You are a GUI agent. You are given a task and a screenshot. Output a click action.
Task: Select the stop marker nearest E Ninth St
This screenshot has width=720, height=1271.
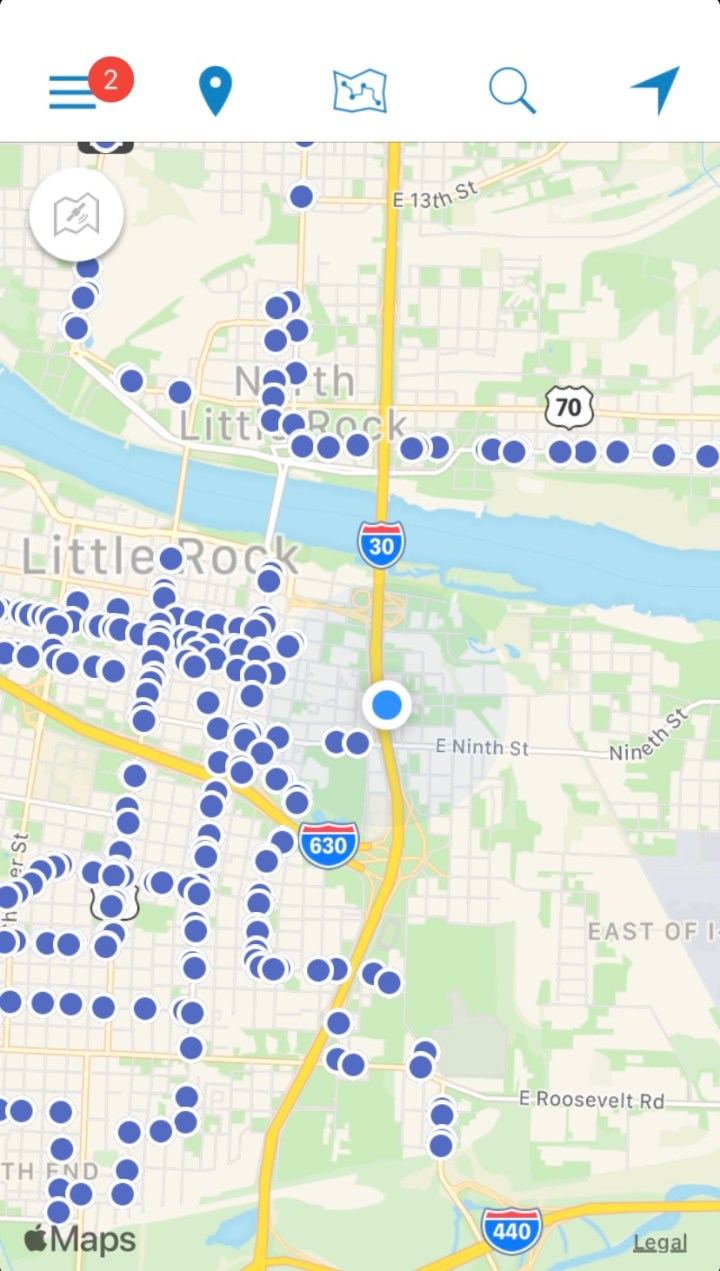pos(357,743)
